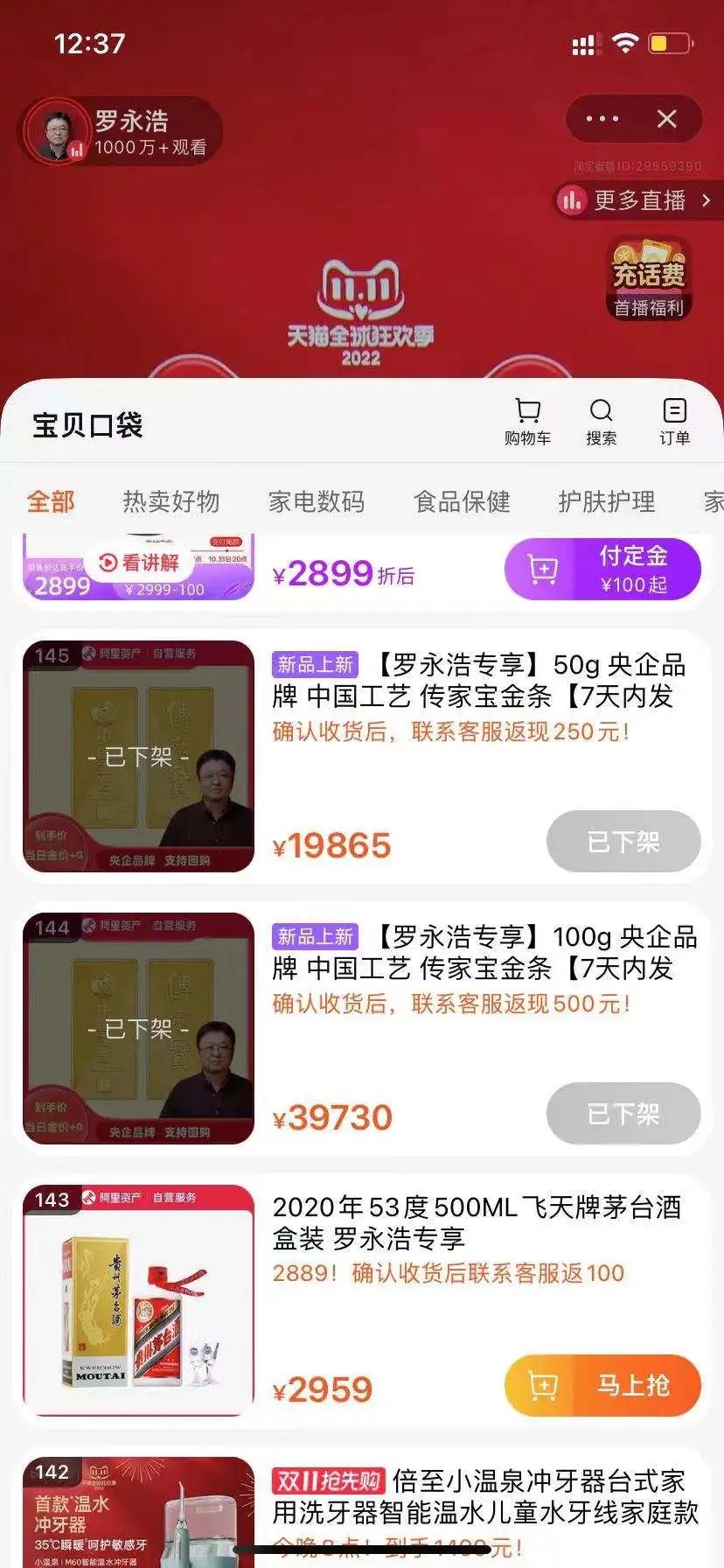Open the three-dot more options menu
The height and width of the screenshot is (1568, 724).
pos(602,119)
